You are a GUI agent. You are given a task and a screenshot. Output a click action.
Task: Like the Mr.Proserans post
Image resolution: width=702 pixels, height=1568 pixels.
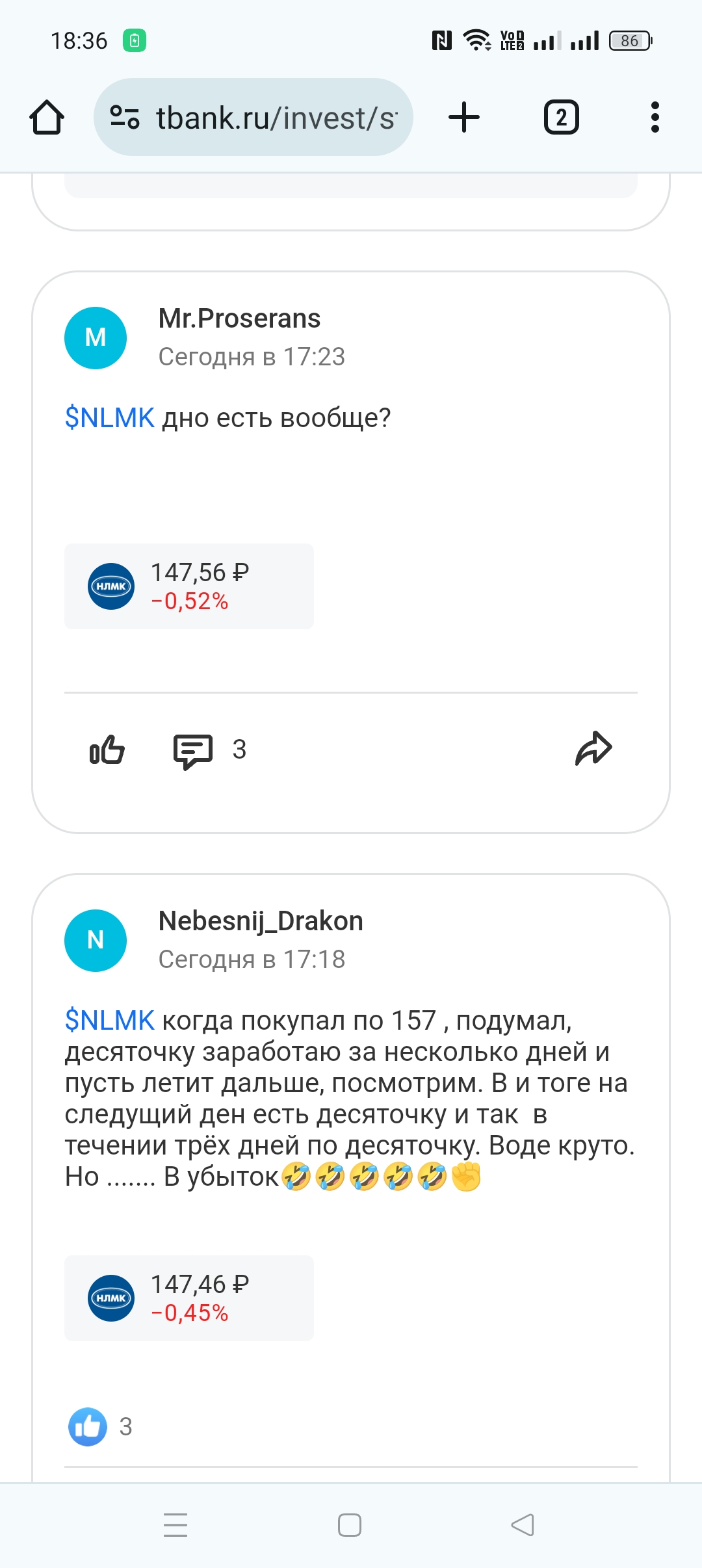107,750
